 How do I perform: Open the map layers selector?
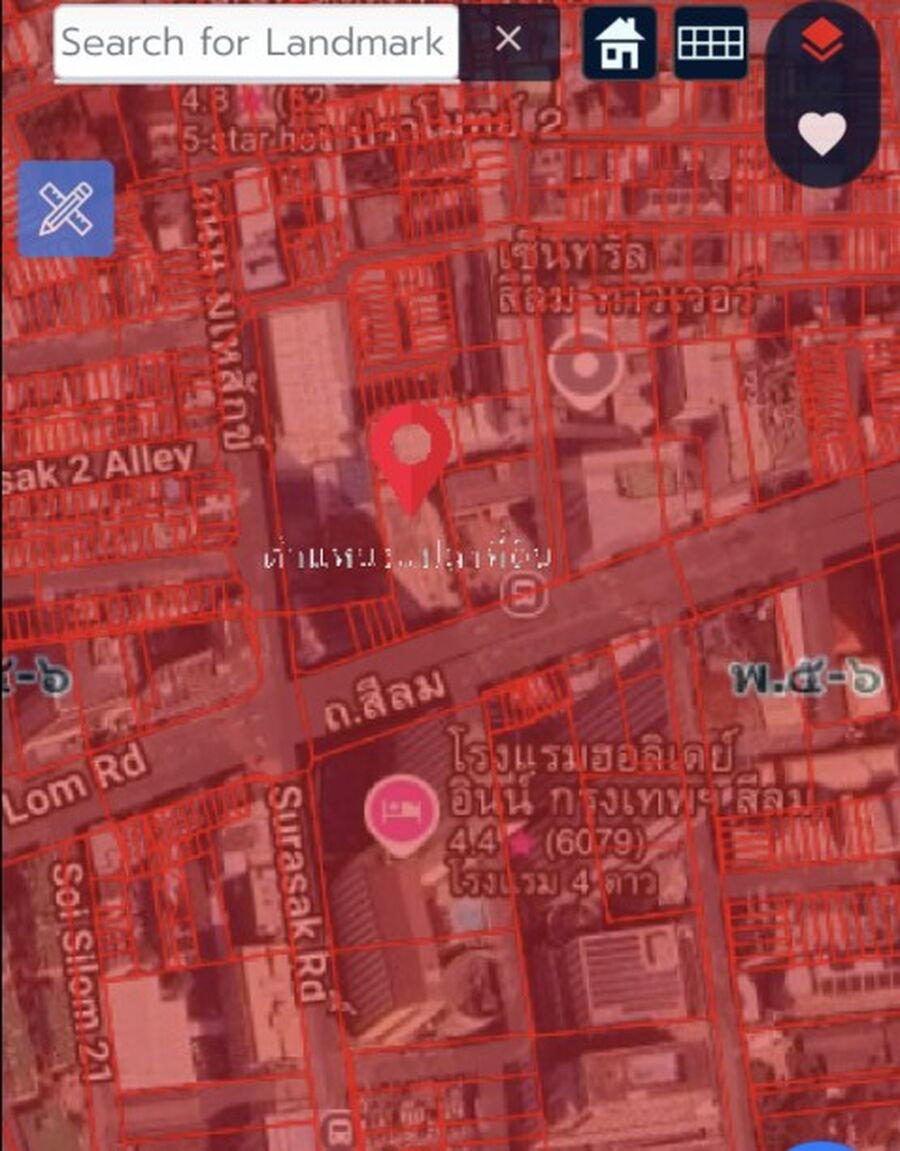click(822, 42)
